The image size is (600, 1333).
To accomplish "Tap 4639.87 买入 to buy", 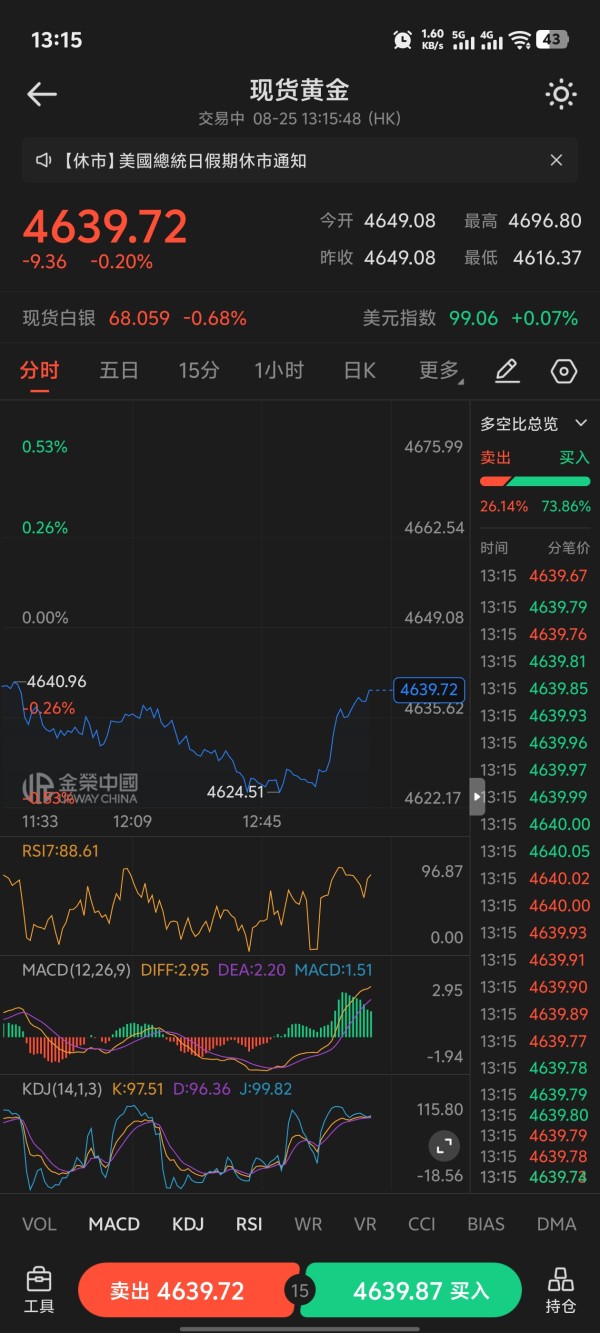I will point(411,1291).
